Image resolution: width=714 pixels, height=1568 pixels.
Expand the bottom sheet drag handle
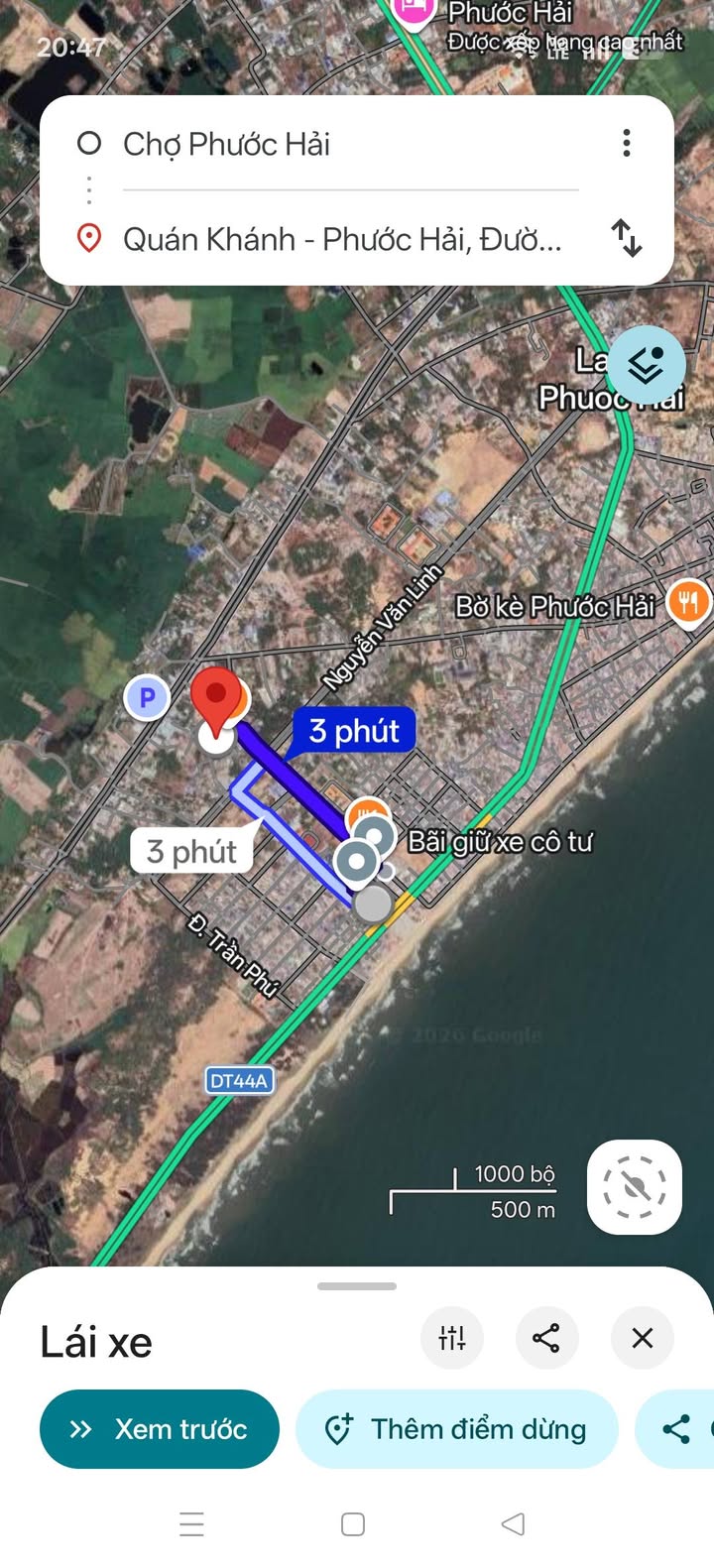(x=357, y=1286)
